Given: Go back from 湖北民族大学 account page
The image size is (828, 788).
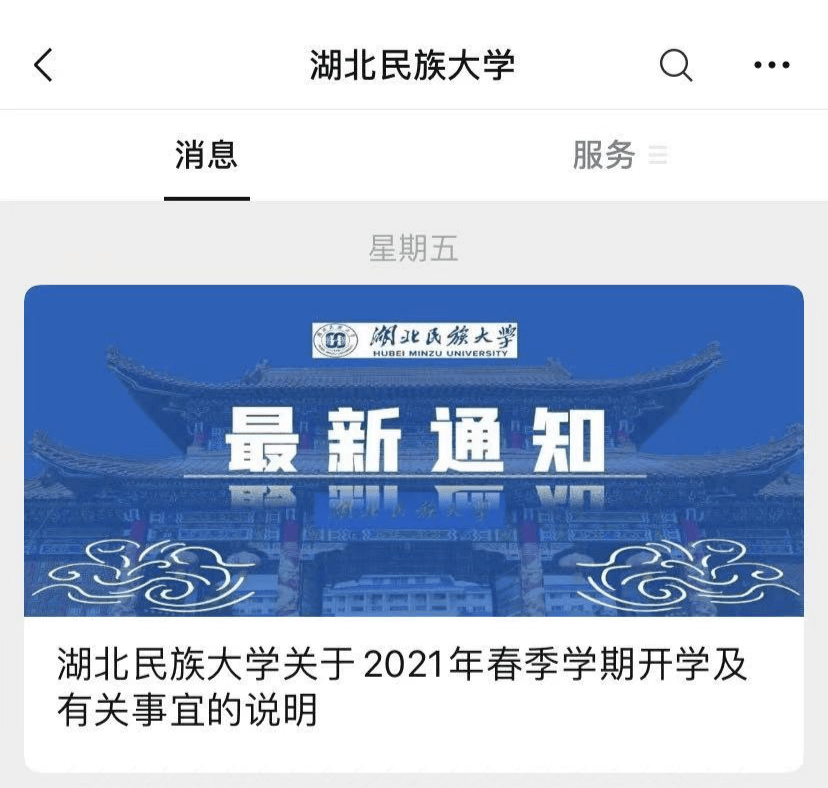Looking at the screenshot, I should 42,66.
